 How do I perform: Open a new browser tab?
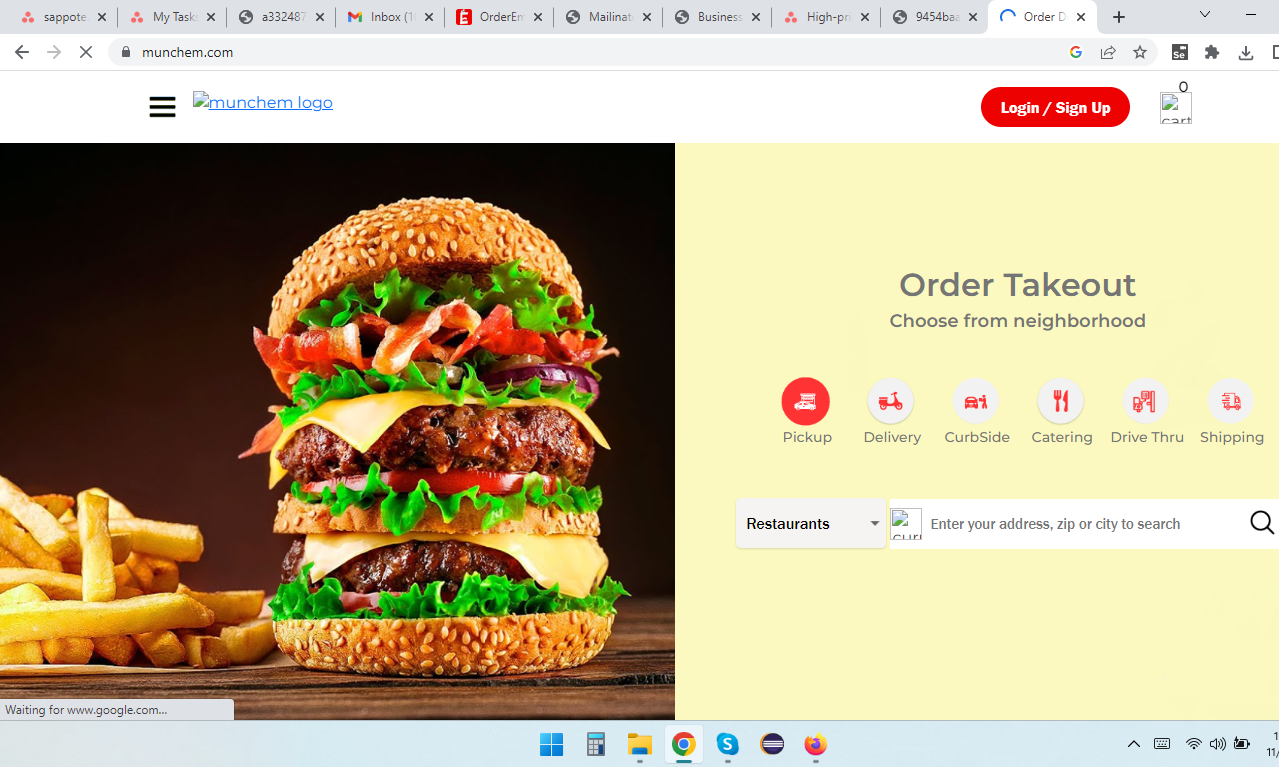click(1119, 17)
